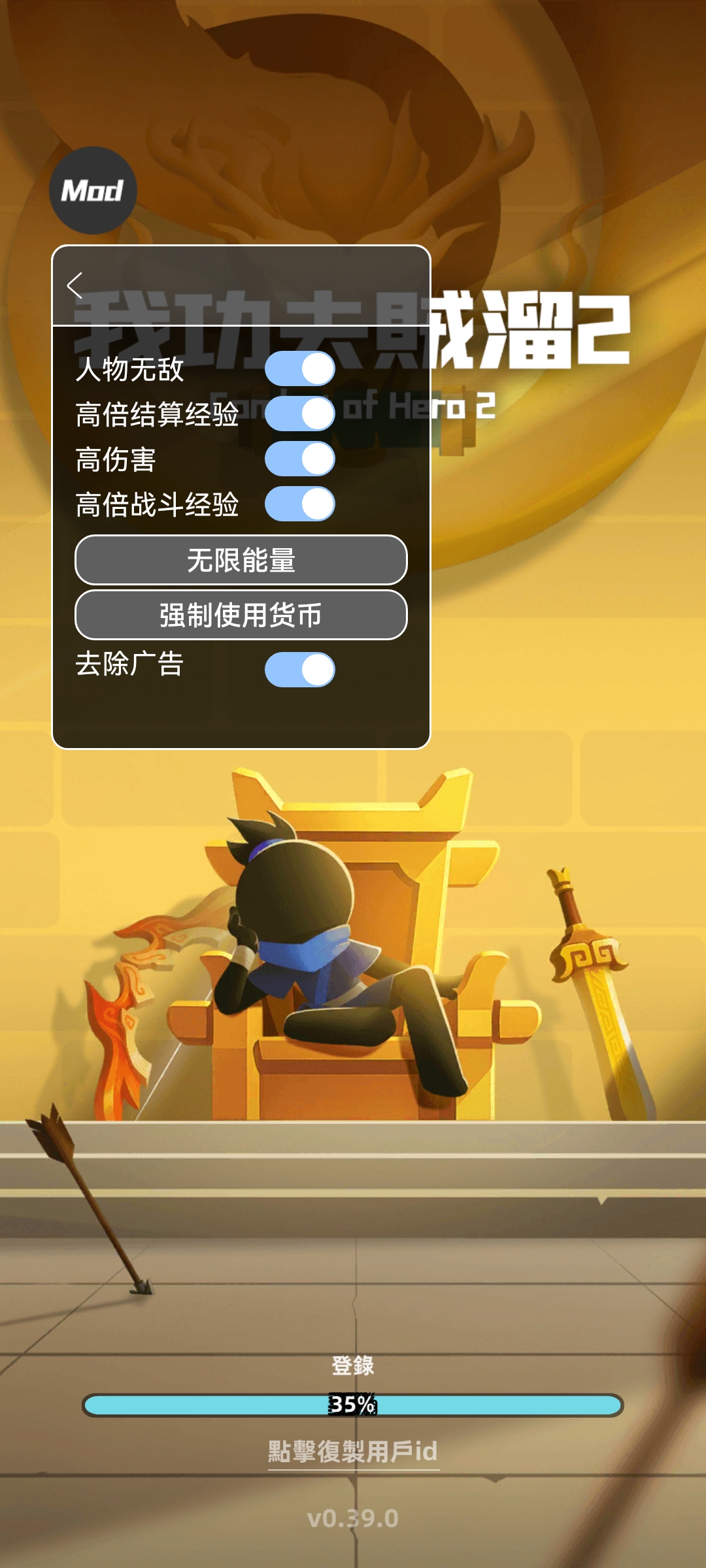Screen dimensions: 706x1568
Task: Tap the round Mod floating button
Action: coord(93,191)
